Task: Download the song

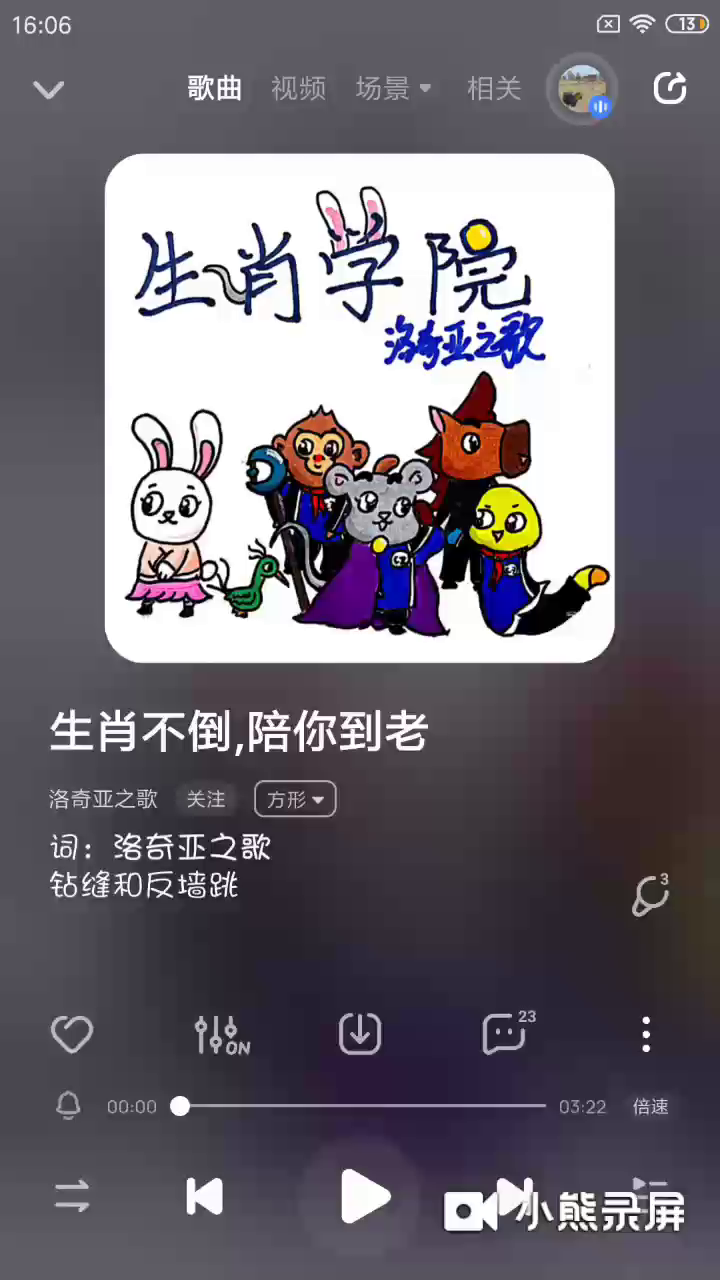Action: pyautogui.click(x=360, y=1034)
